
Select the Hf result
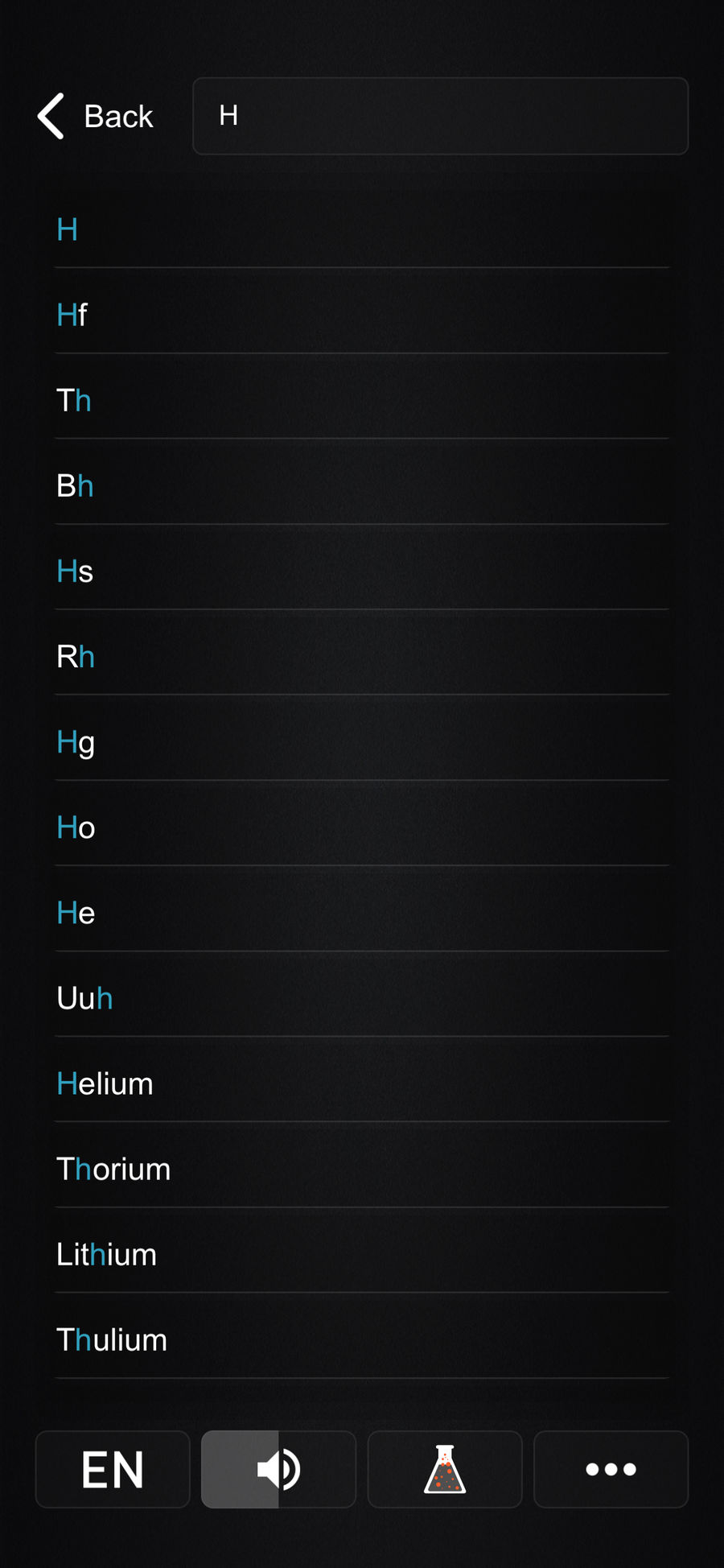tap(362, 316)
